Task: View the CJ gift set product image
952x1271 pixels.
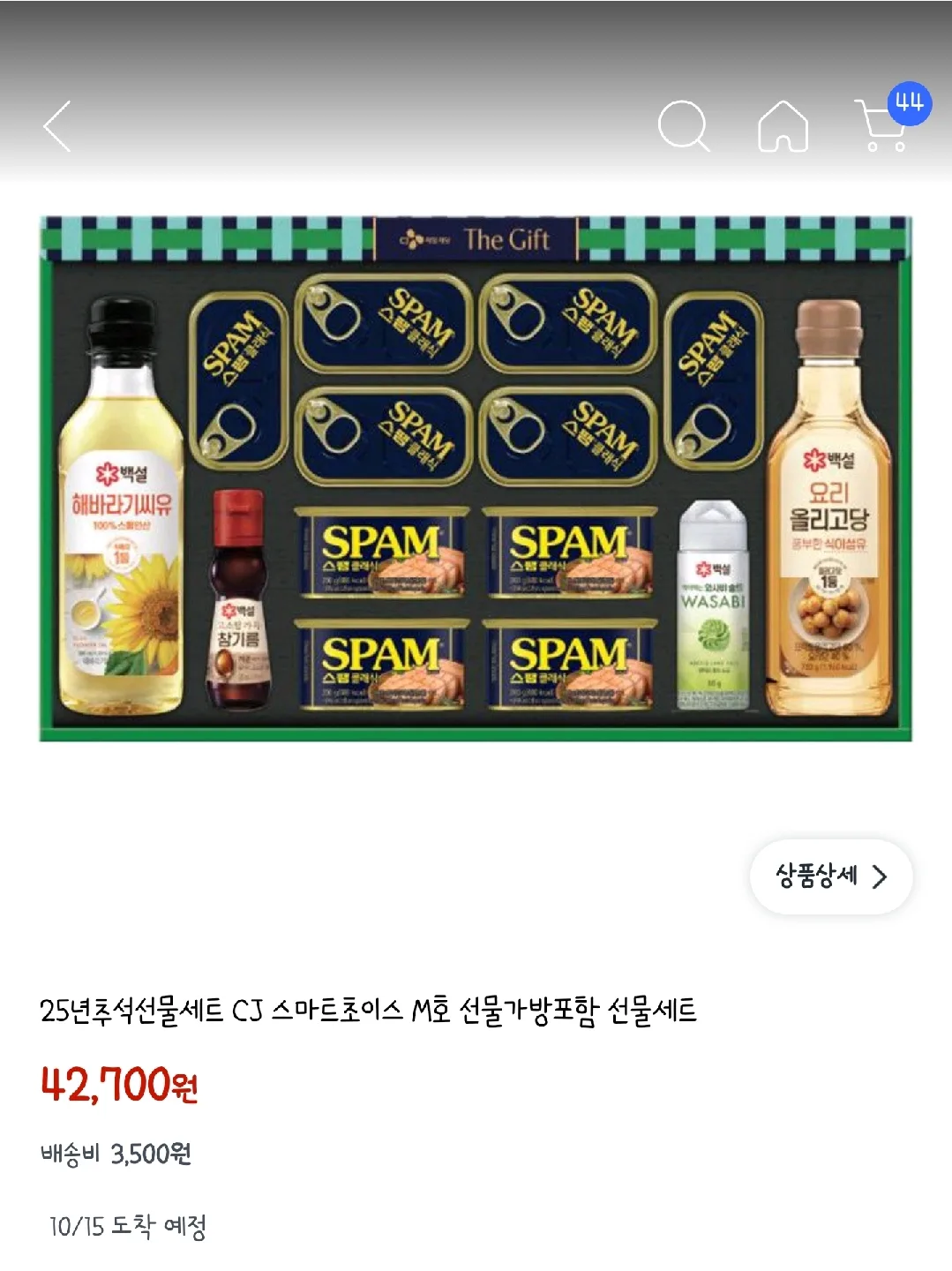Action: (476, 478)
